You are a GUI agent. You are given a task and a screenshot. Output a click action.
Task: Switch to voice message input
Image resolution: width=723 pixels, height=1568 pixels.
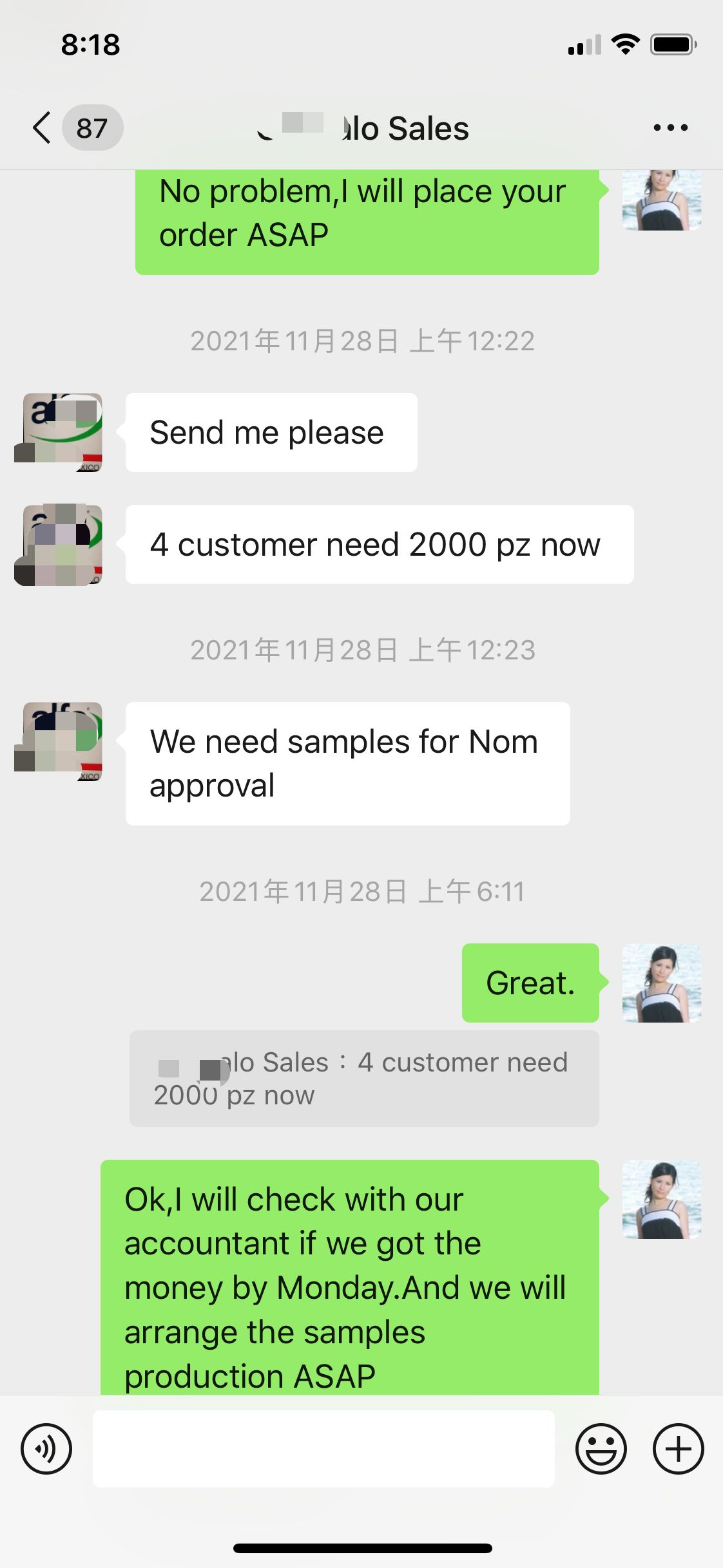point(46,1449)
